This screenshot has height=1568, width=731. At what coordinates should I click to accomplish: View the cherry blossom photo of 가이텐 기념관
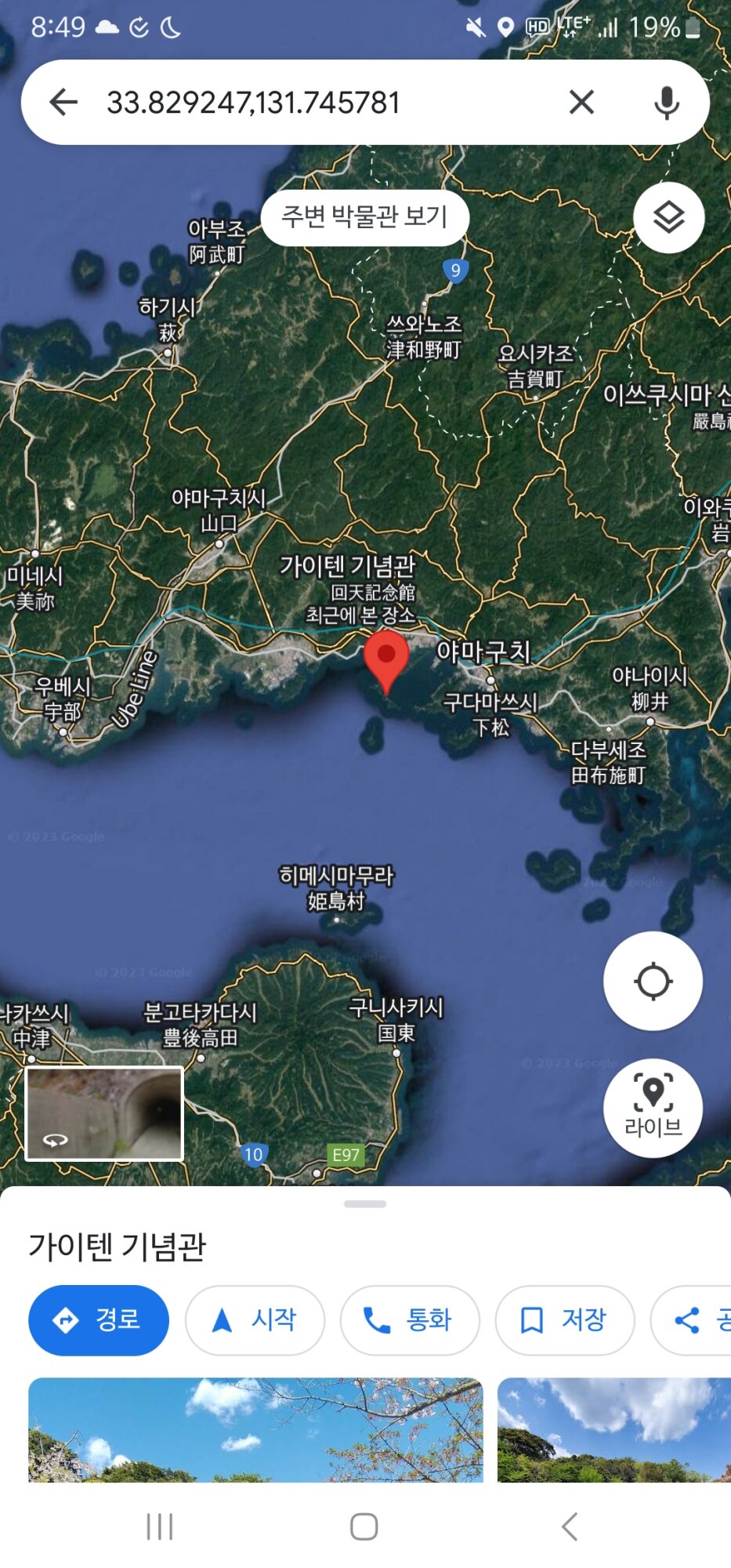[255, 1429]
